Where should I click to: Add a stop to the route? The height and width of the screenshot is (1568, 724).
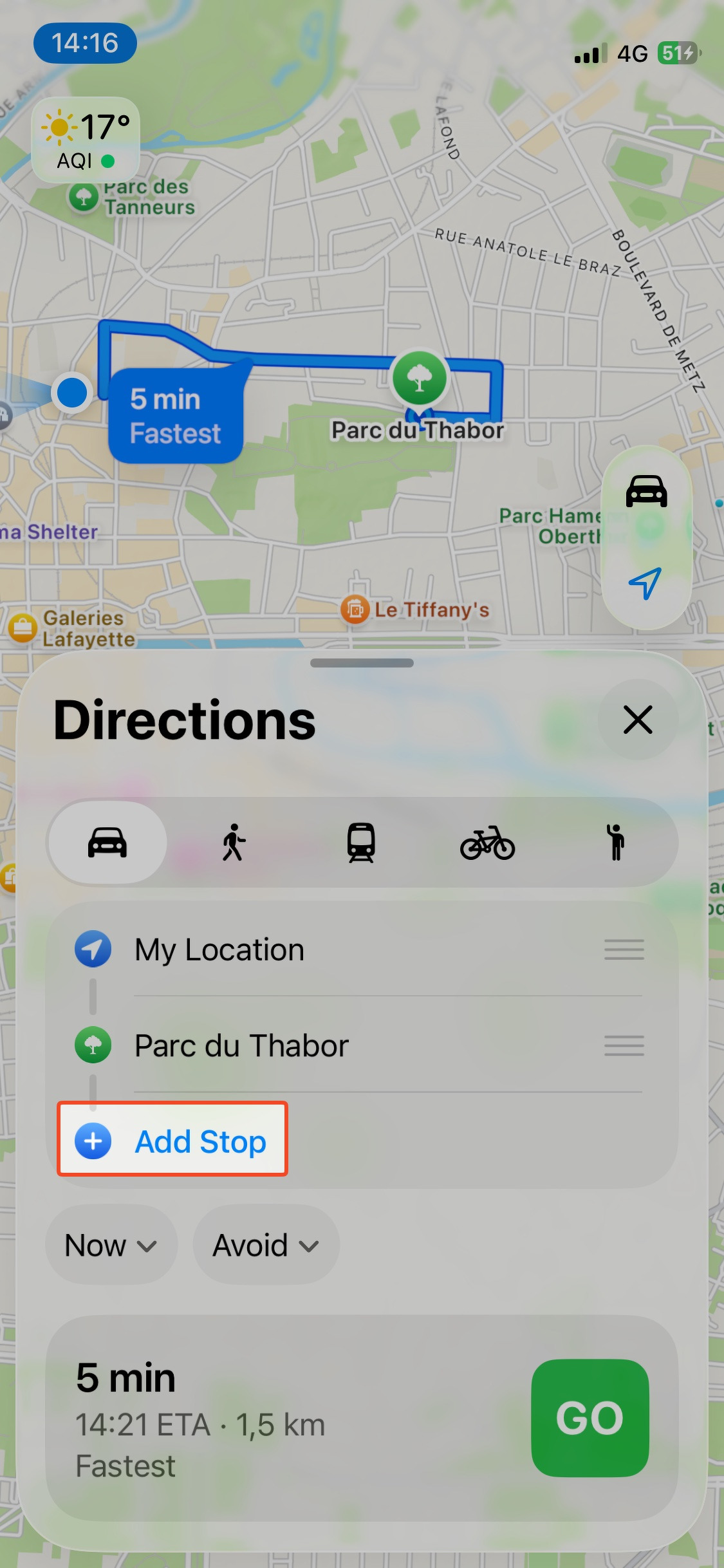[x=172, y=1141]
